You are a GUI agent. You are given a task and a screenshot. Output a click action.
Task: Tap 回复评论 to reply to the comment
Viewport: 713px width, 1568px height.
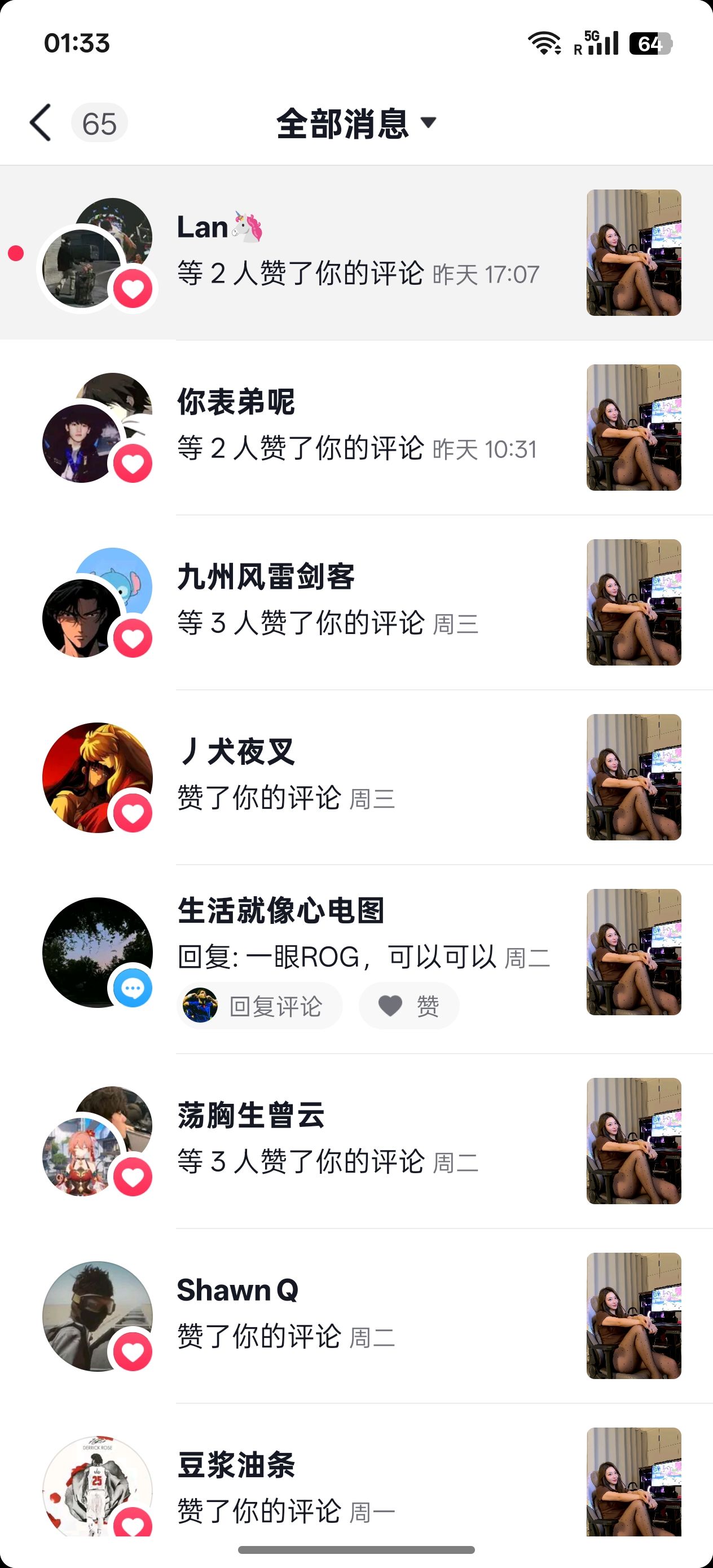(x=260, y=1006)
